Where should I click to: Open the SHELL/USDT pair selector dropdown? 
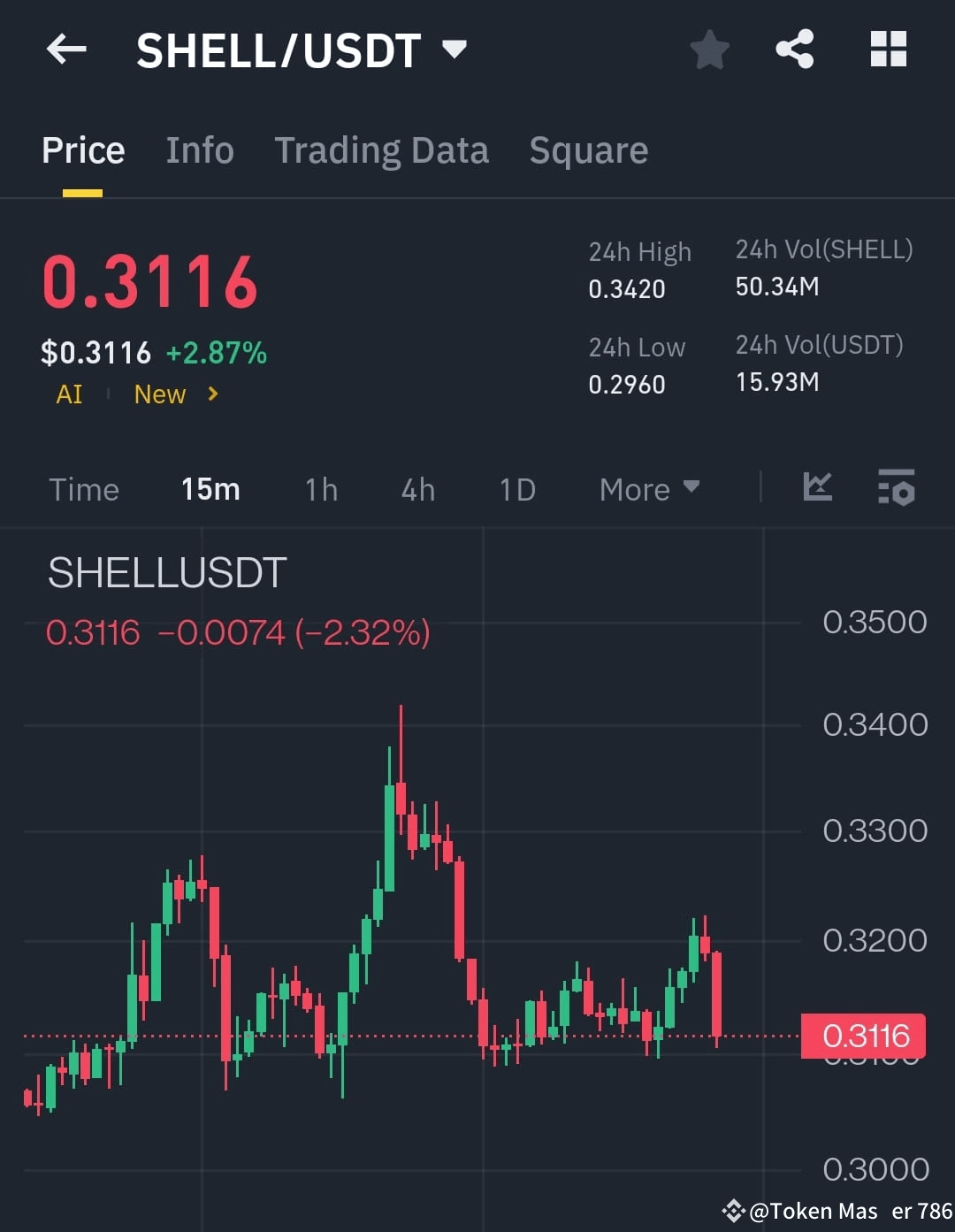[x=453, y=50]
